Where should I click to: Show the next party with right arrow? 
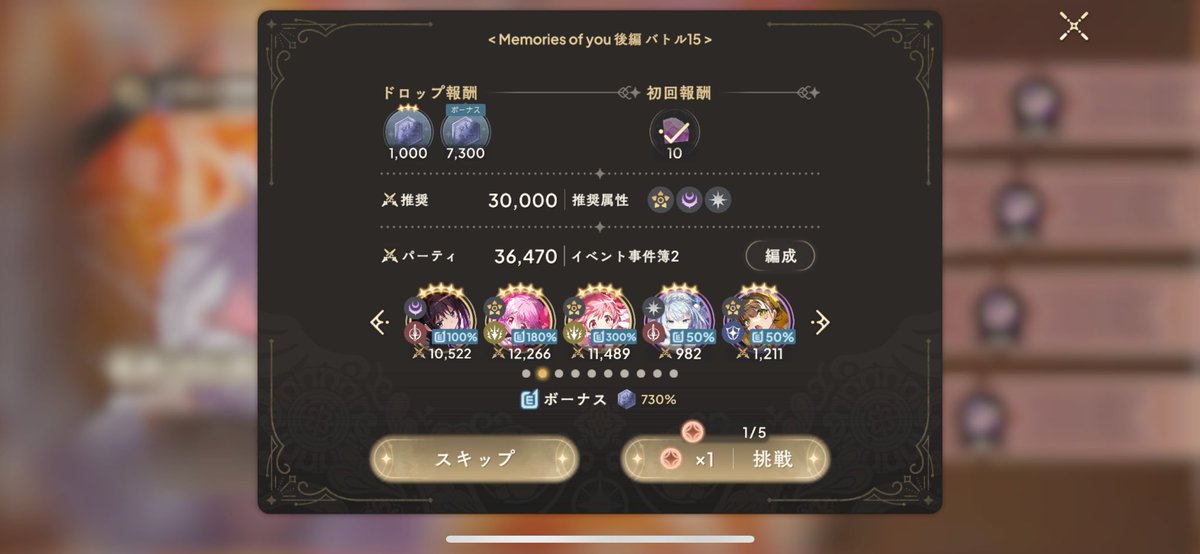[820, 323]
